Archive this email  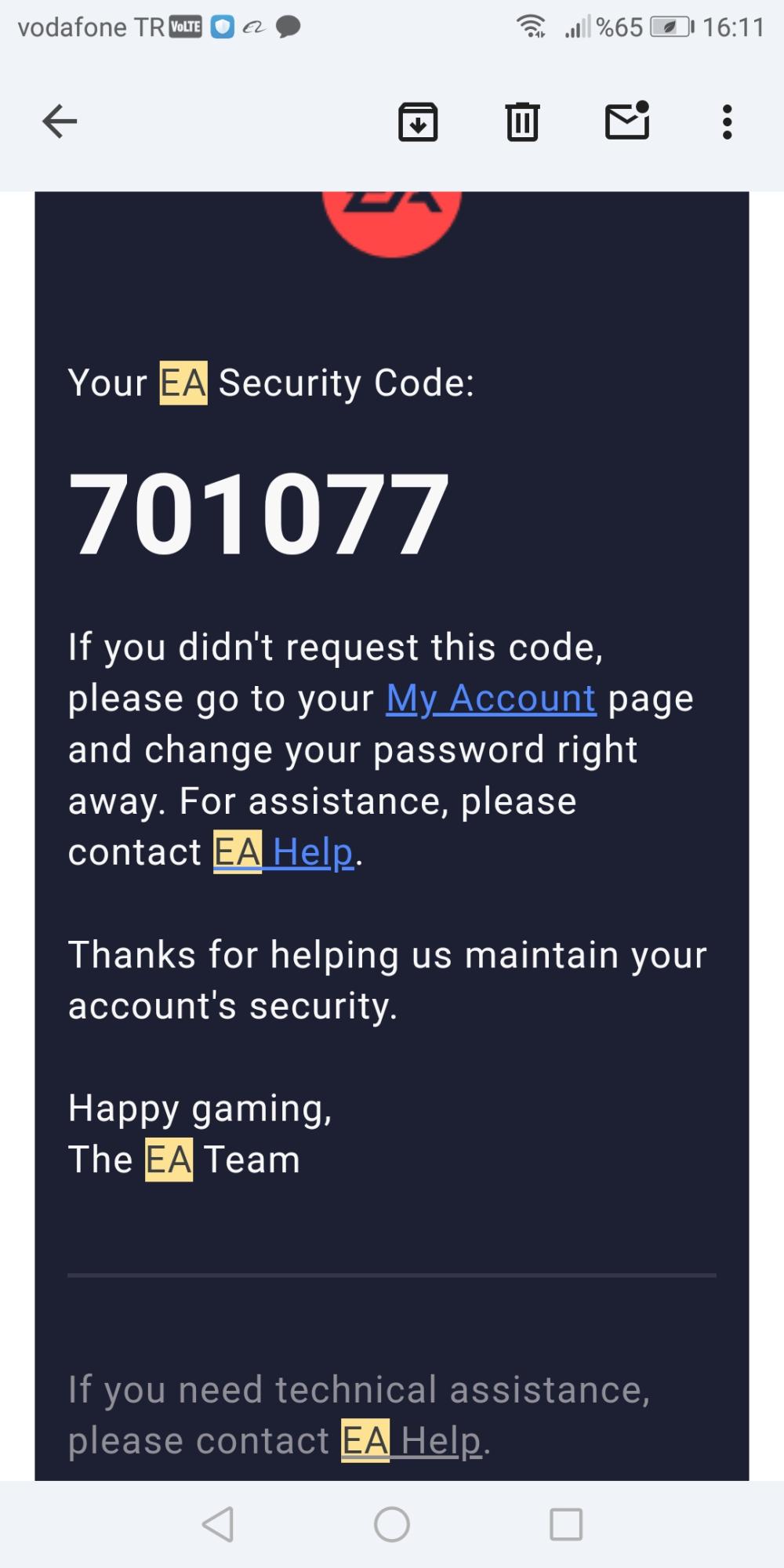[418, 122]
